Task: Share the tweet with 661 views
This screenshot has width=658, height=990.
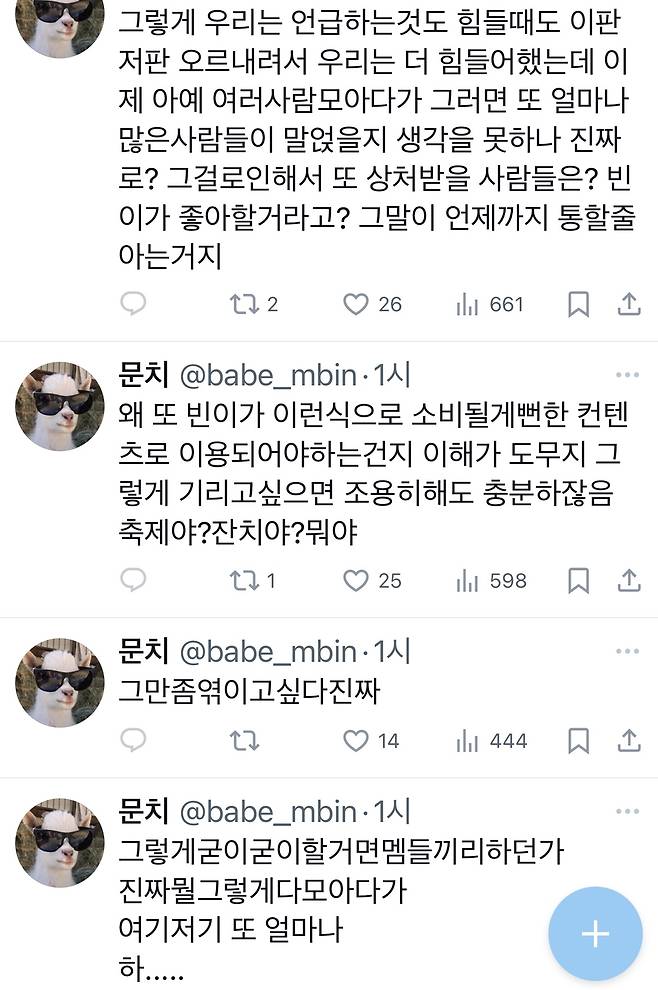Action: [x=628, y=304]
